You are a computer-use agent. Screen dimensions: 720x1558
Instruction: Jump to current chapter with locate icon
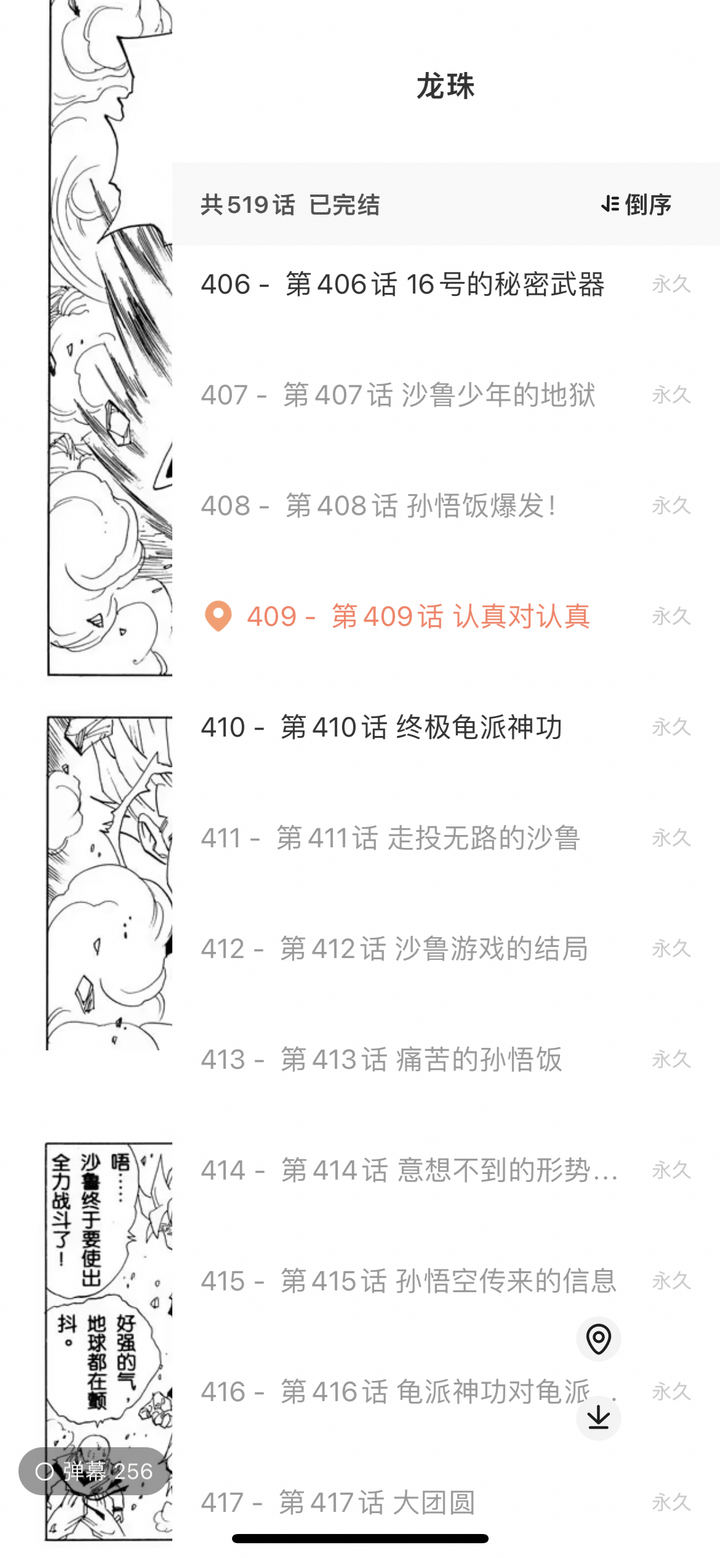pos(599,1338)
